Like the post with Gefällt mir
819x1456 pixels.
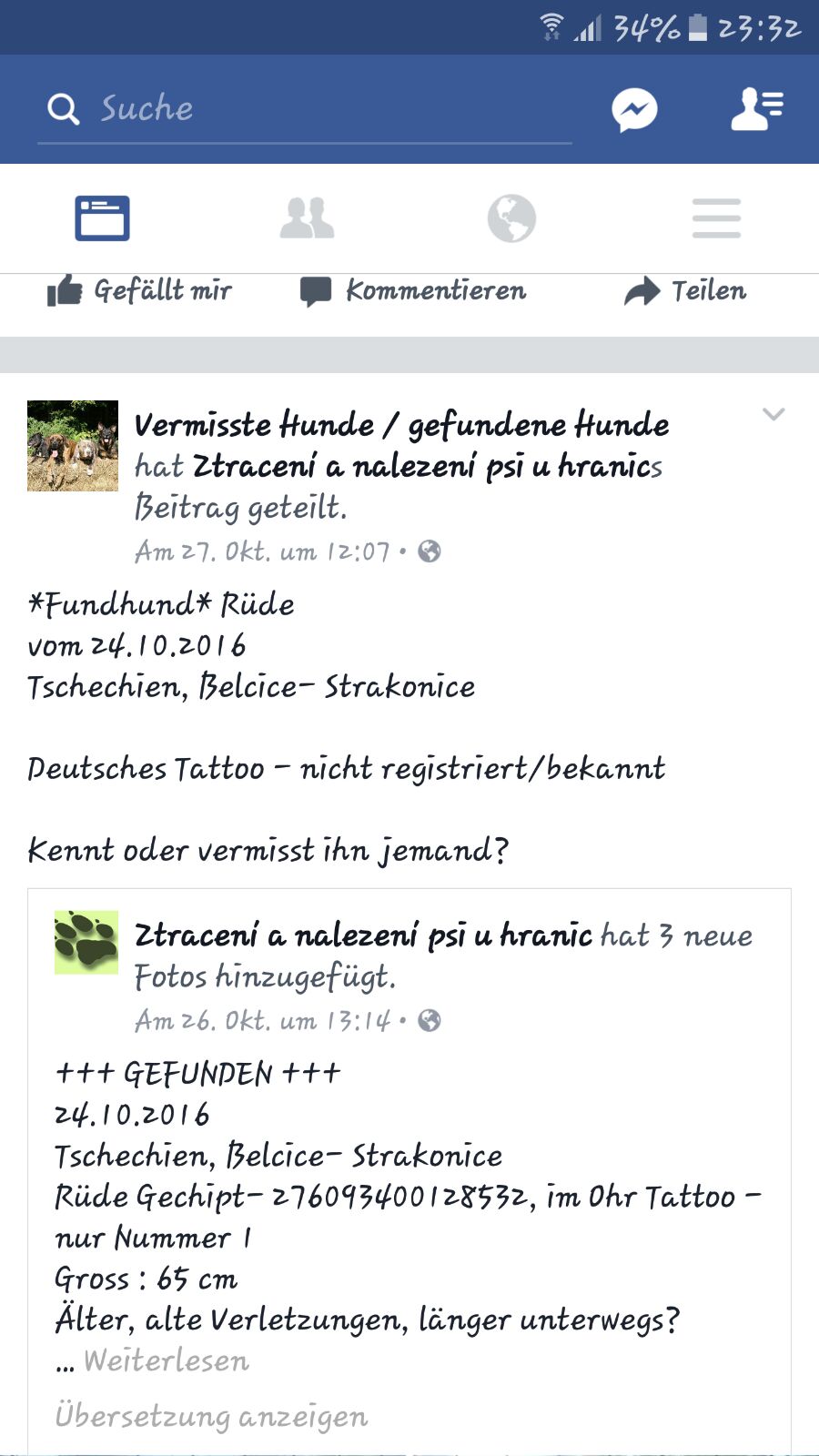[139, 291]
